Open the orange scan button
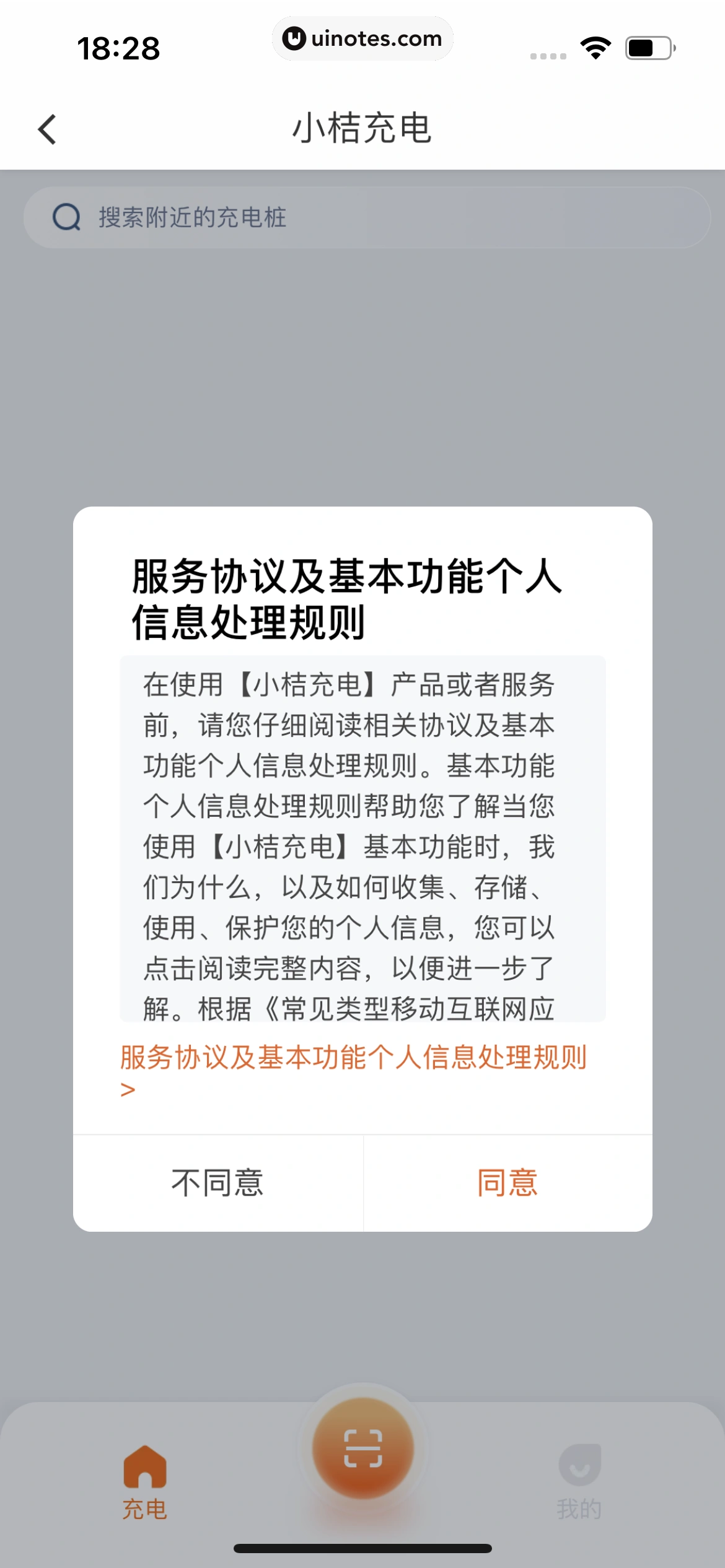This screenshot has width=725, height=1568. (x=363, y=1448)
